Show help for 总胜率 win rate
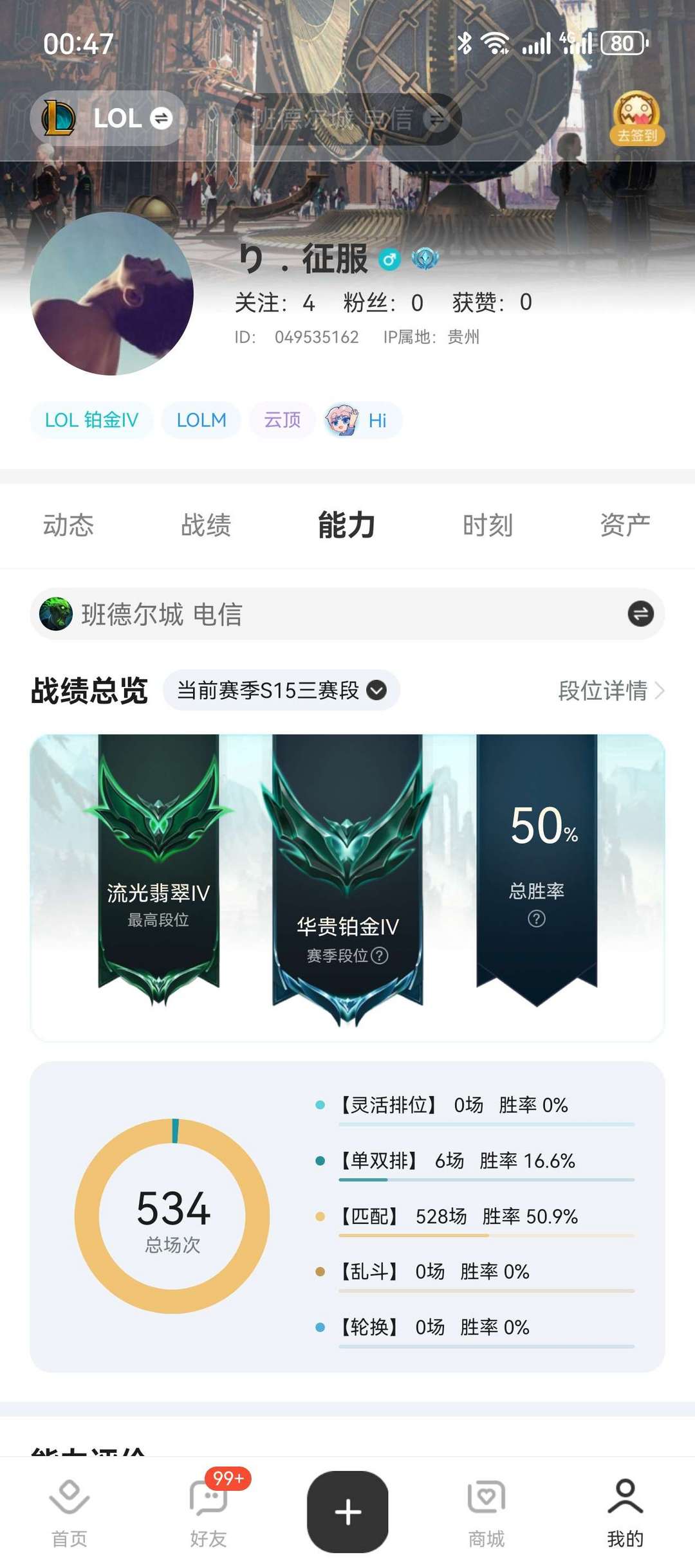Image resolution: width=695 pixels, height=1568 pixels. (536, 918)
